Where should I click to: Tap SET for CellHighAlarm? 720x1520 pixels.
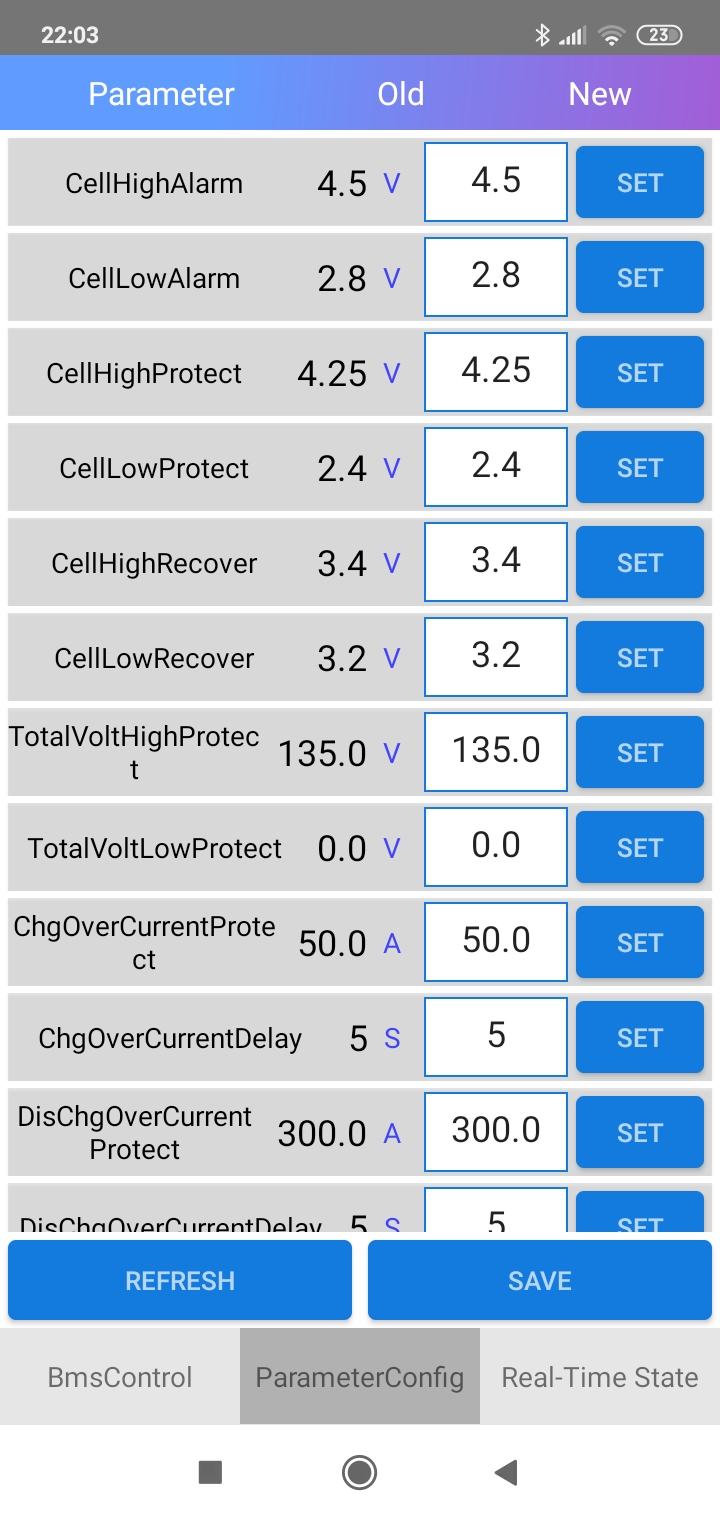coord(640,182)
